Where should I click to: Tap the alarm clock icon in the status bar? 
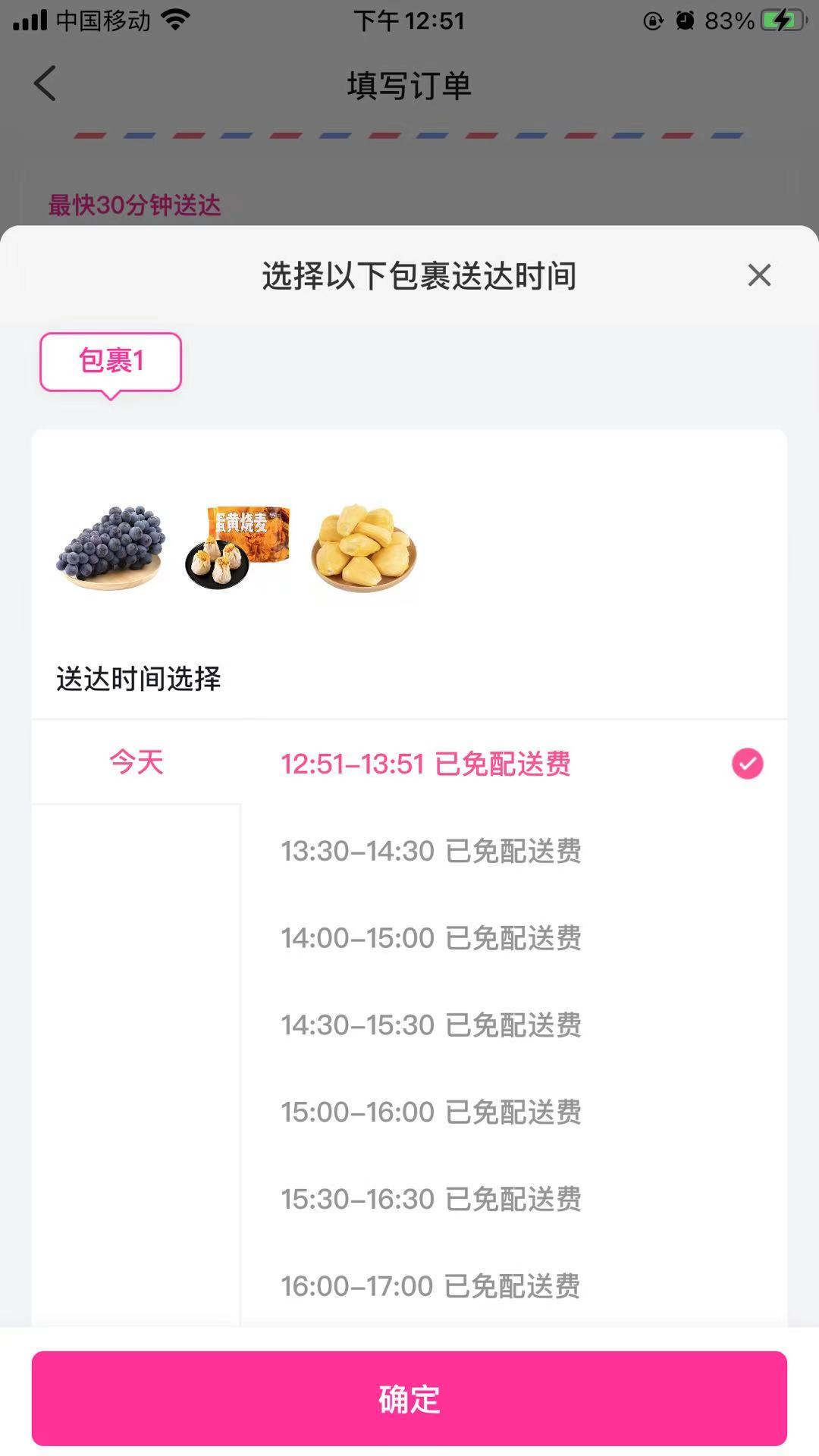[x=686, y=20]
